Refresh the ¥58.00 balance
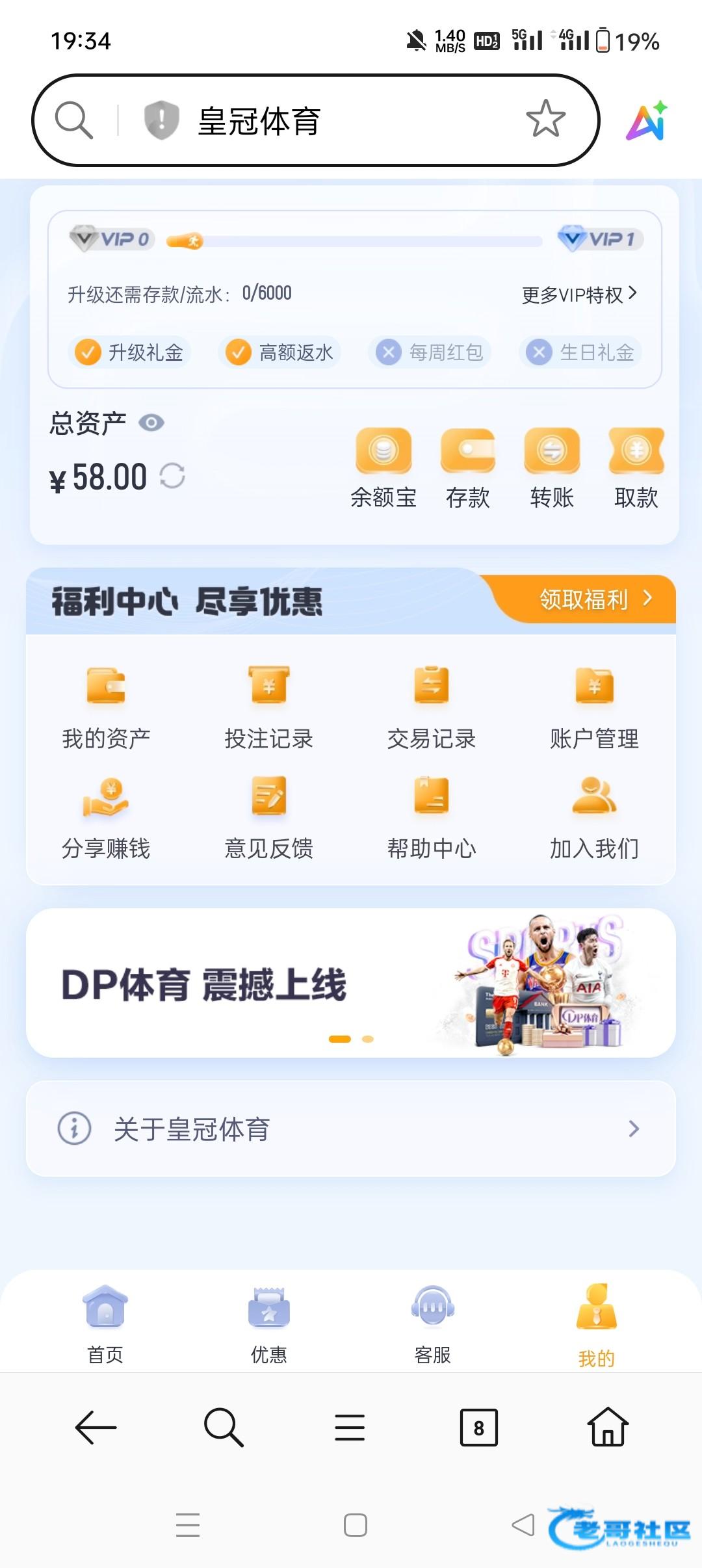Screen dimensions: 702x1568 tap(172, 476)
